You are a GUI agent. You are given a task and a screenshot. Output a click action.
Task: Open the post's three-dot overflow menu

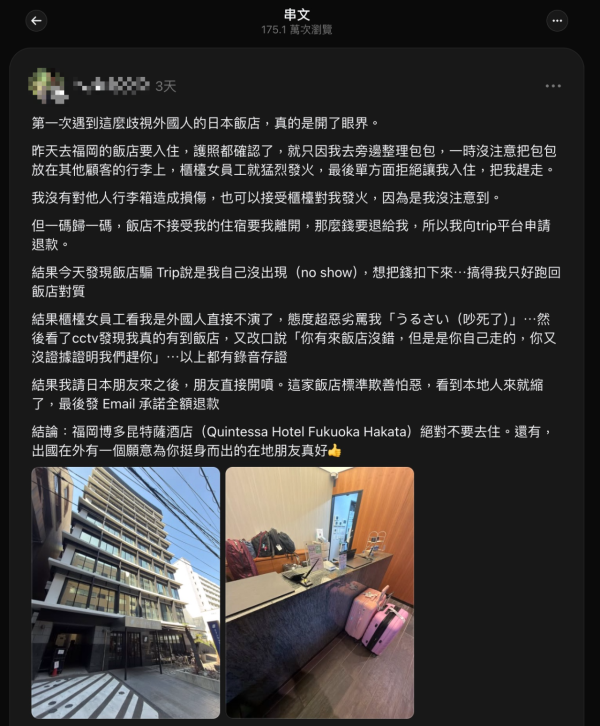(x=553, y=86)
